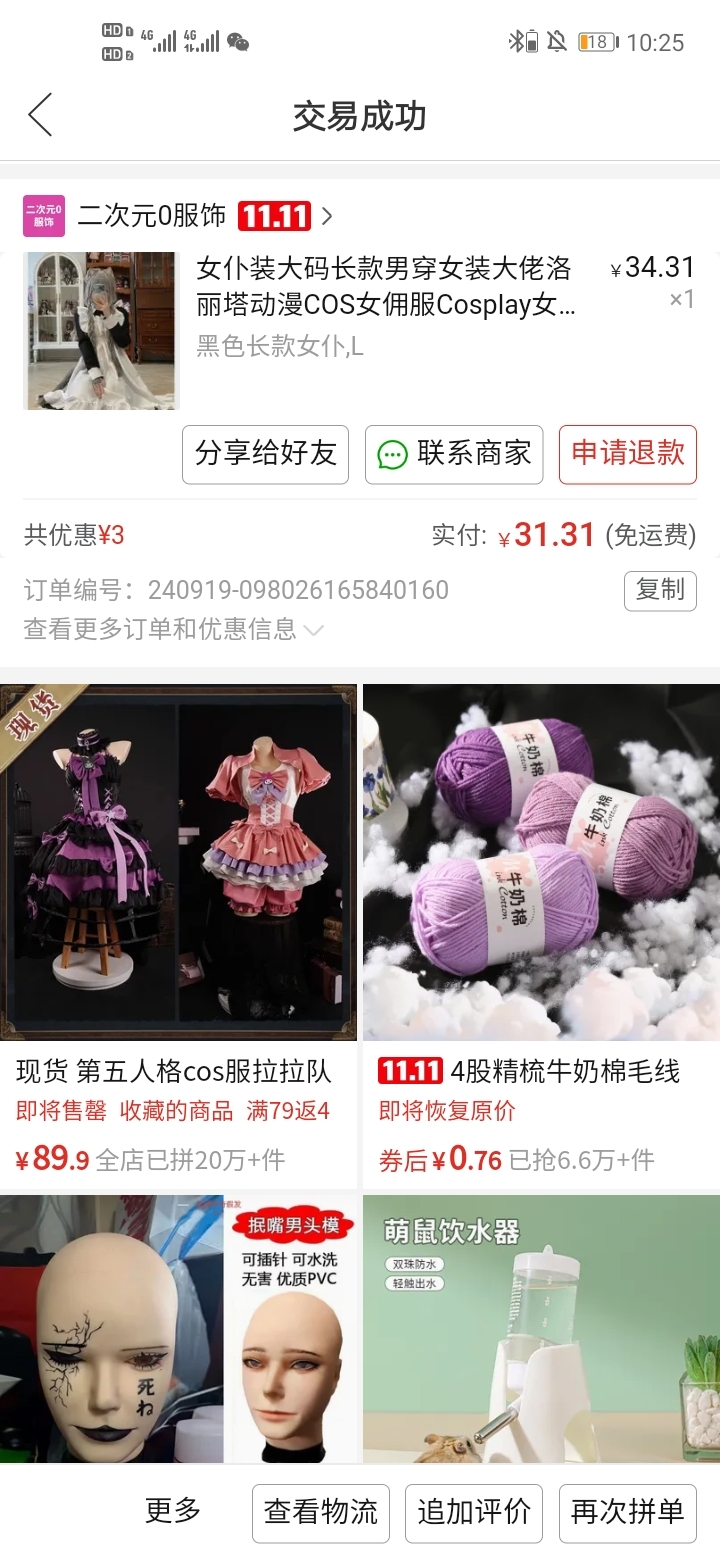Screen dimensions: 720x1560
Task: Expand 查看更多订单和优惠信息
Action: [x=173, y=629]
